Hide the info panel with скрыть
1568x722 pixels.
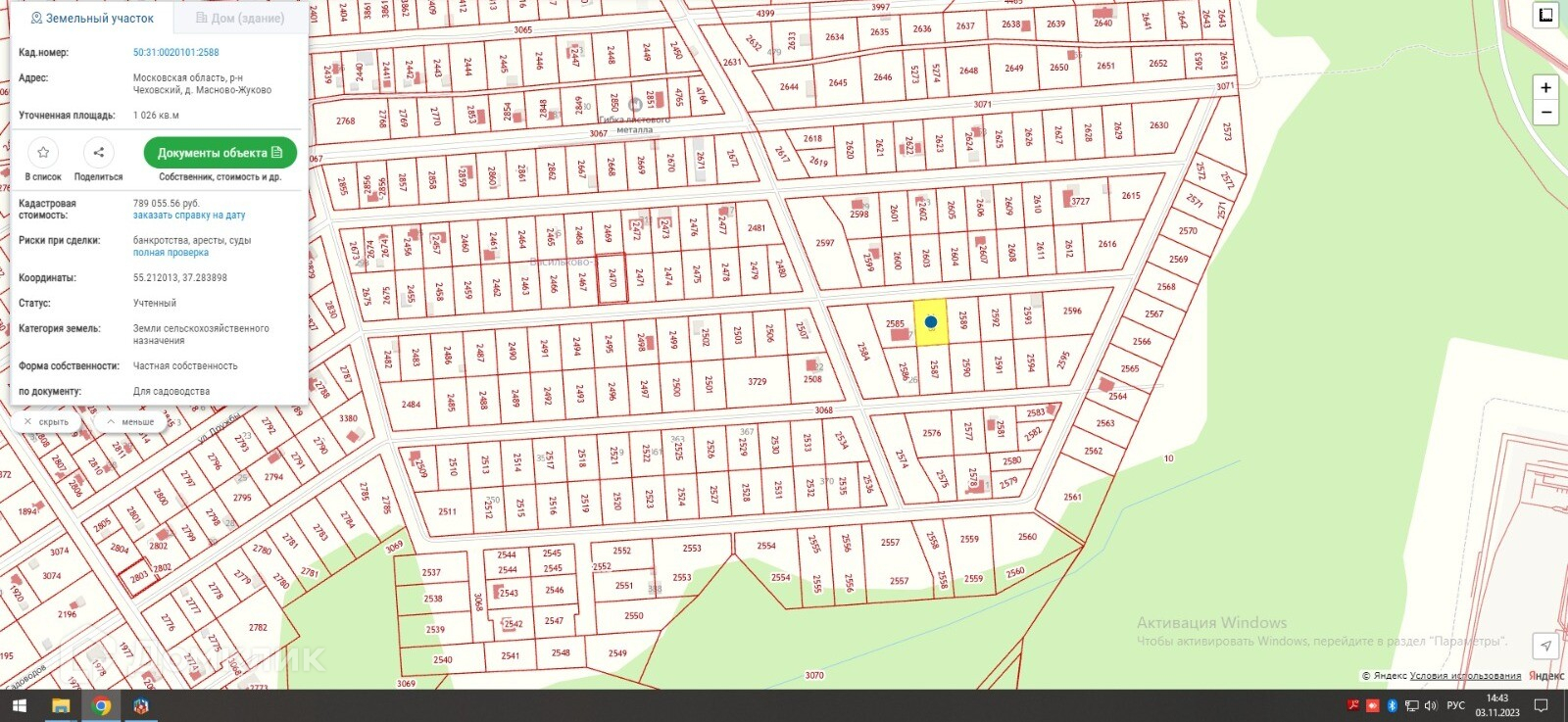(x=47, y=422)
